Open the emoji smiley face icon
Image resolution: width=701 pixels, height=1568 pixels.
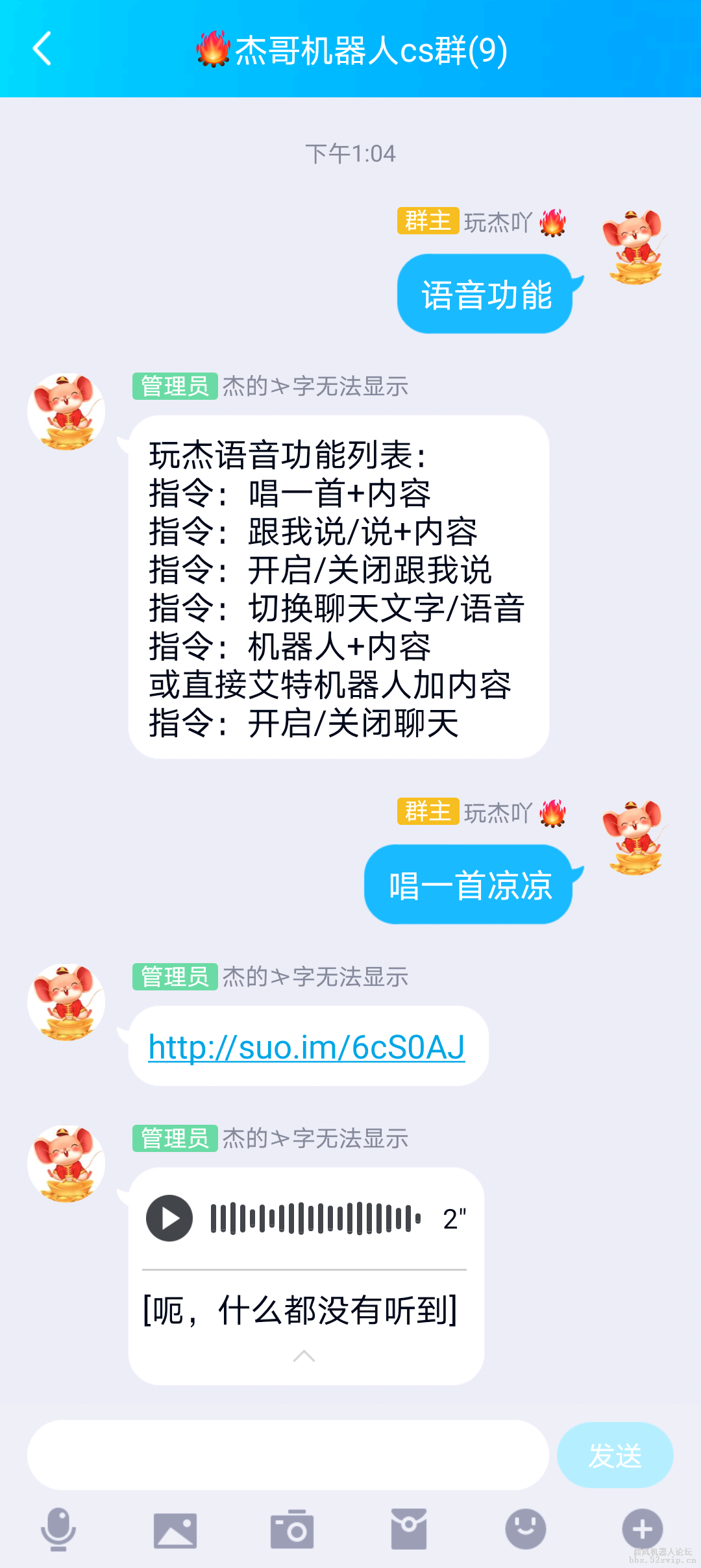(526, 1527)
